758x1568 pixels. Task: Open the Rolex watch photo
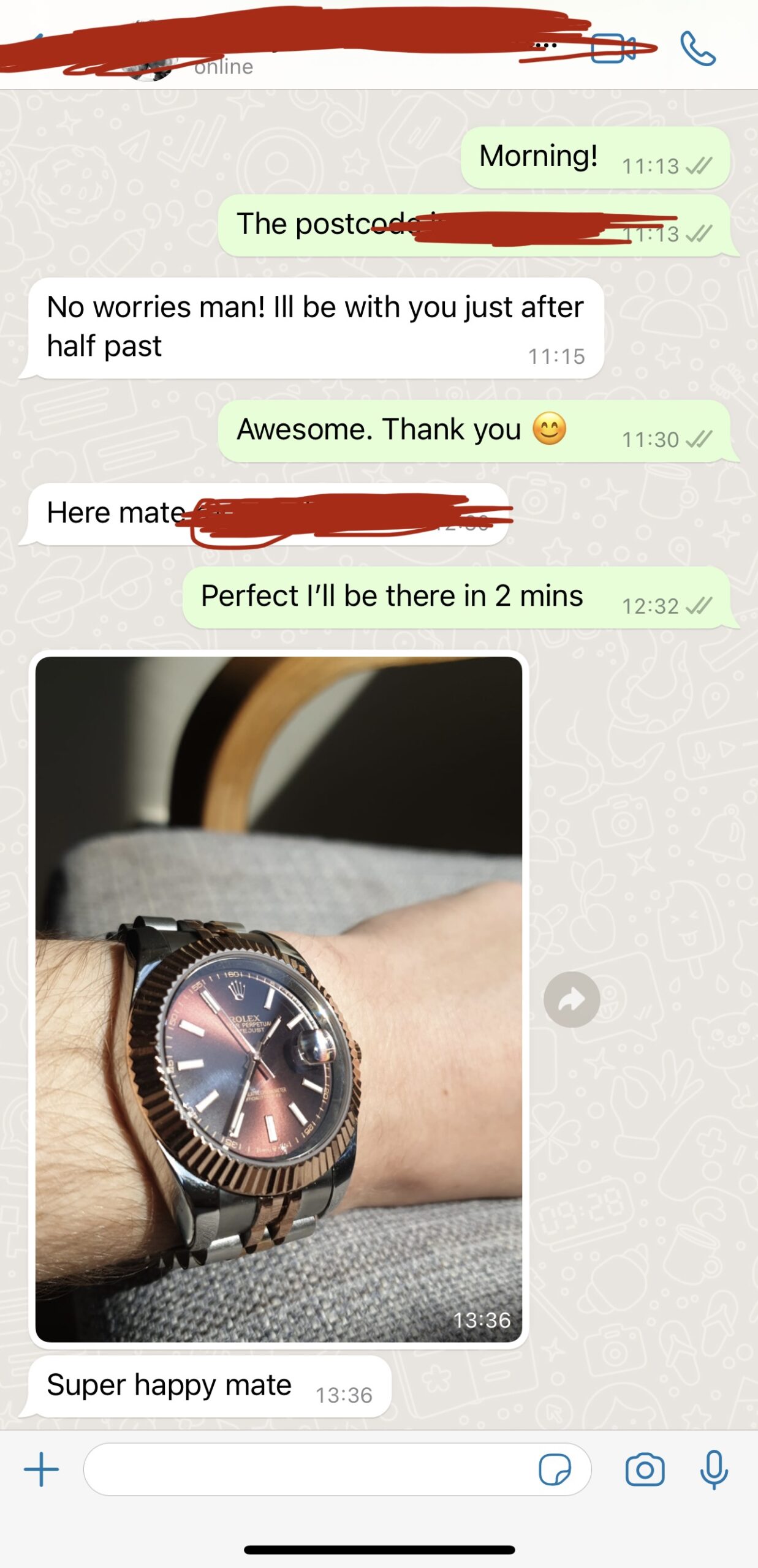[x=279, y=998]
